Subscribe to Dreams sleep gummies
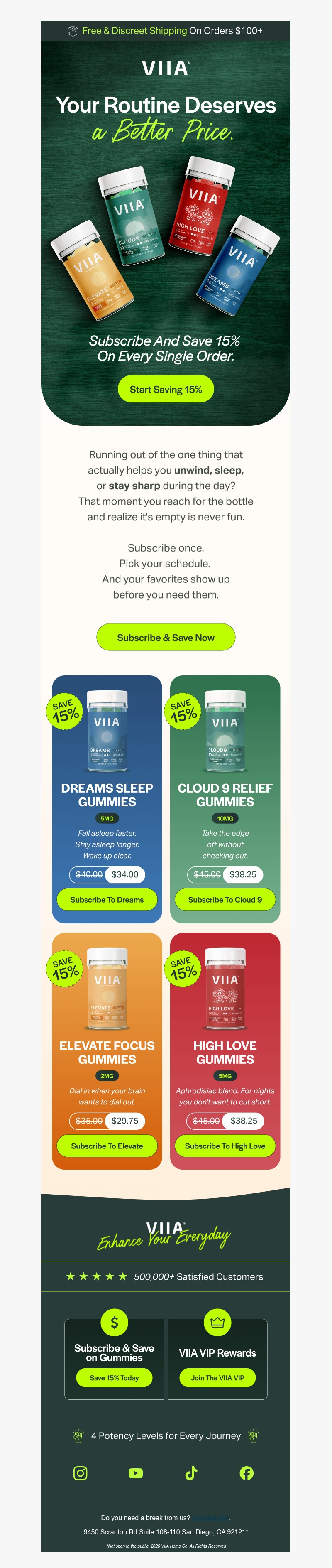 (107, 899)
